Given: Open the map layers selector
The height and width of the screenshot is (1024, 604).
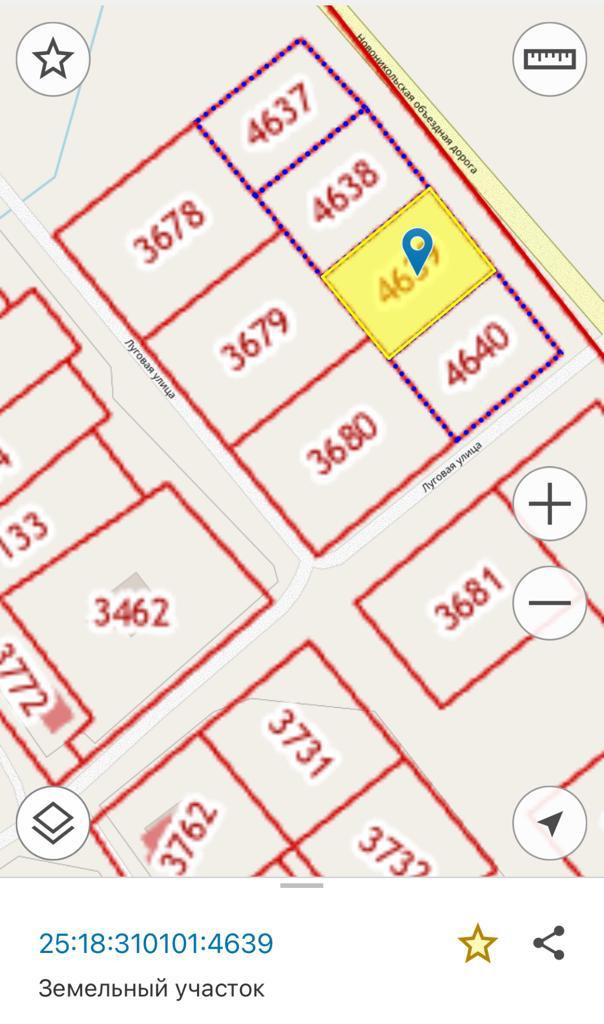Looking at the screenshot, I should point(53,823).
